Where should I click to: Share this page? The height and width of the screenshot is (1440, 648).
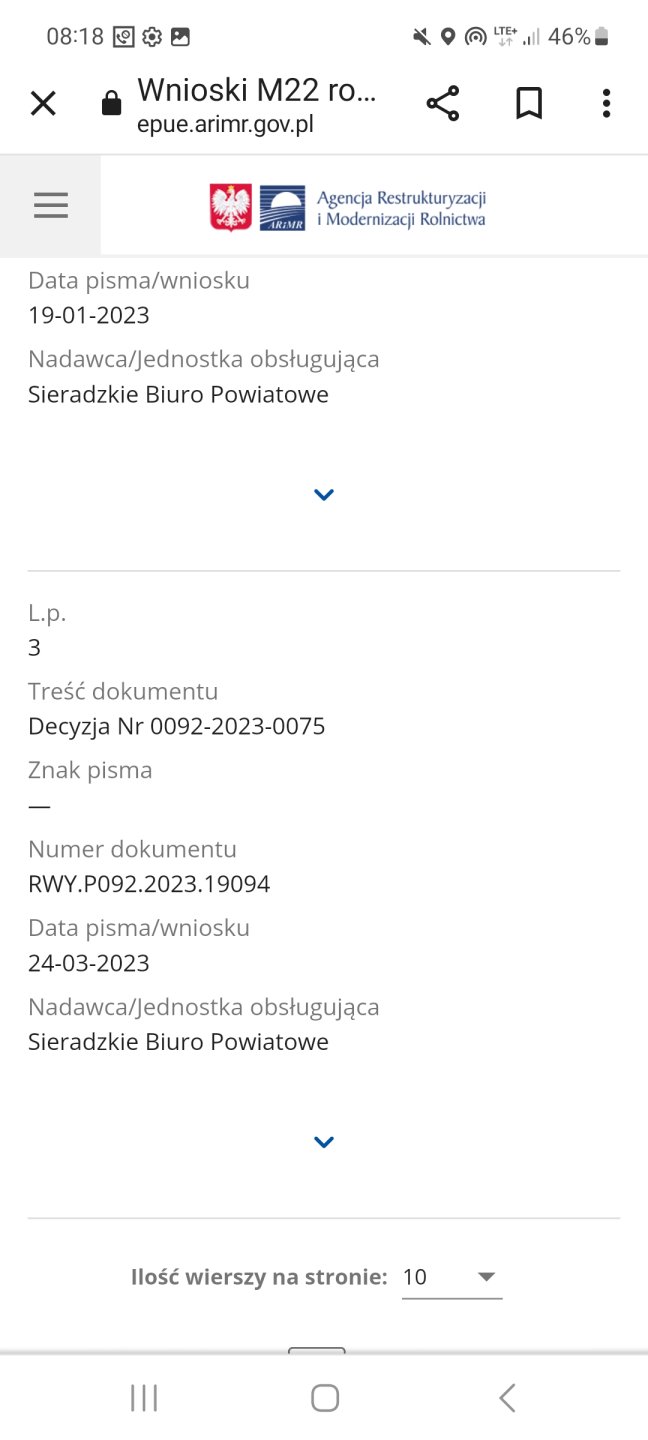coord(442,103)
